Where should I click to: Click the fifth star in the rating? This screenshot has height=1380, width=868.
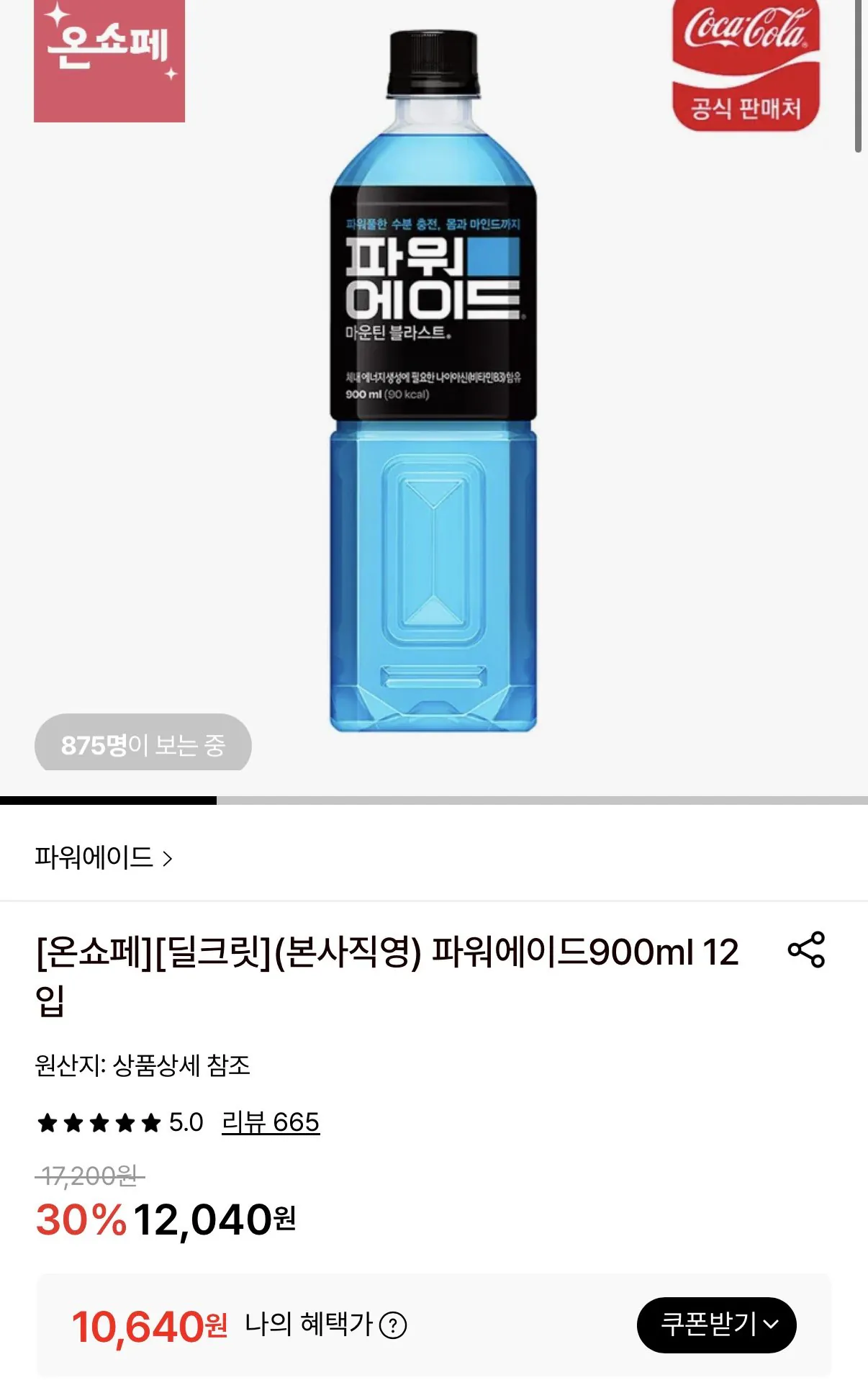click(149, 1120)
